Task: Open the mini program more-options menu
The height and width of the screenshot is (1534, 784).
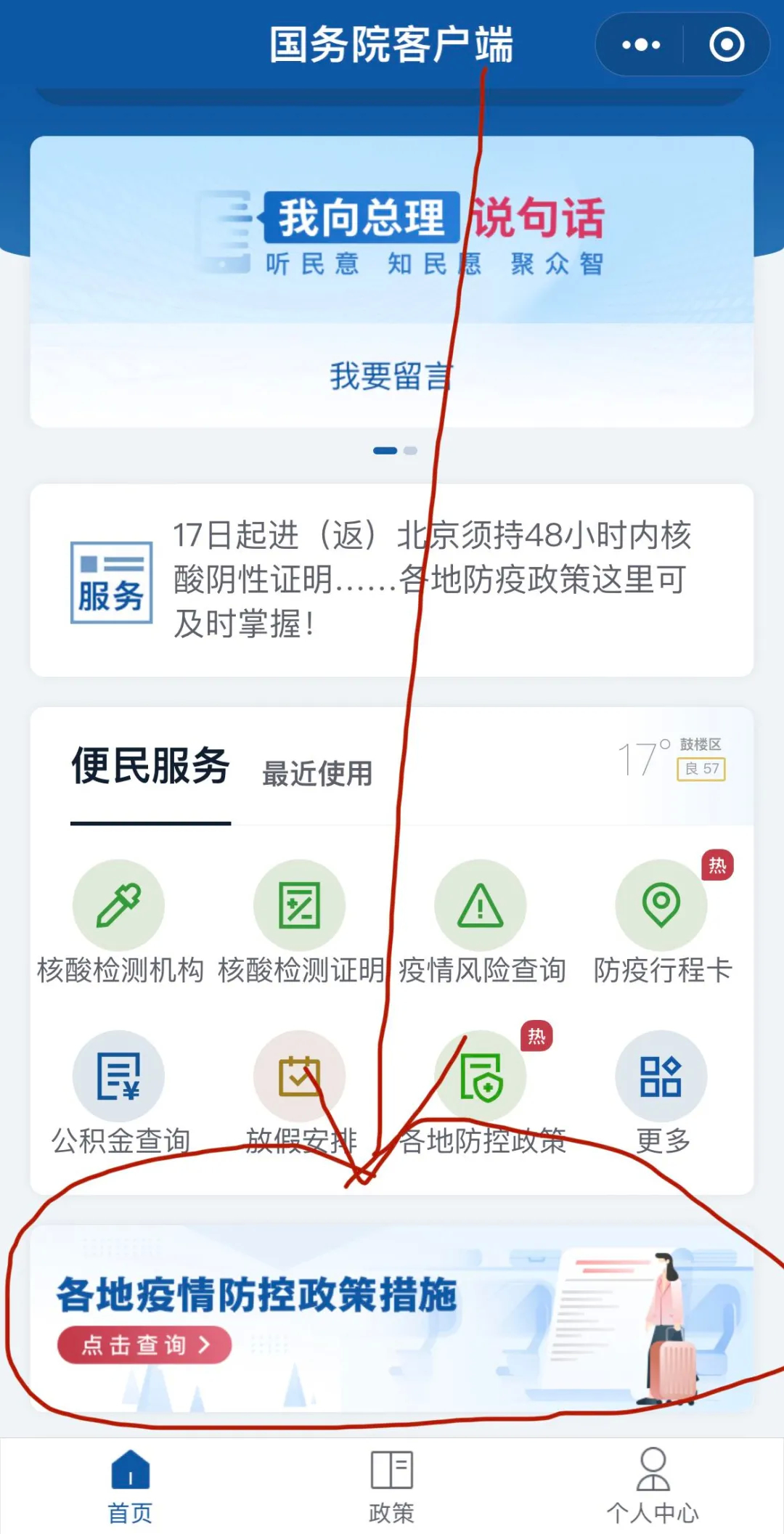Action: [641, 45]
